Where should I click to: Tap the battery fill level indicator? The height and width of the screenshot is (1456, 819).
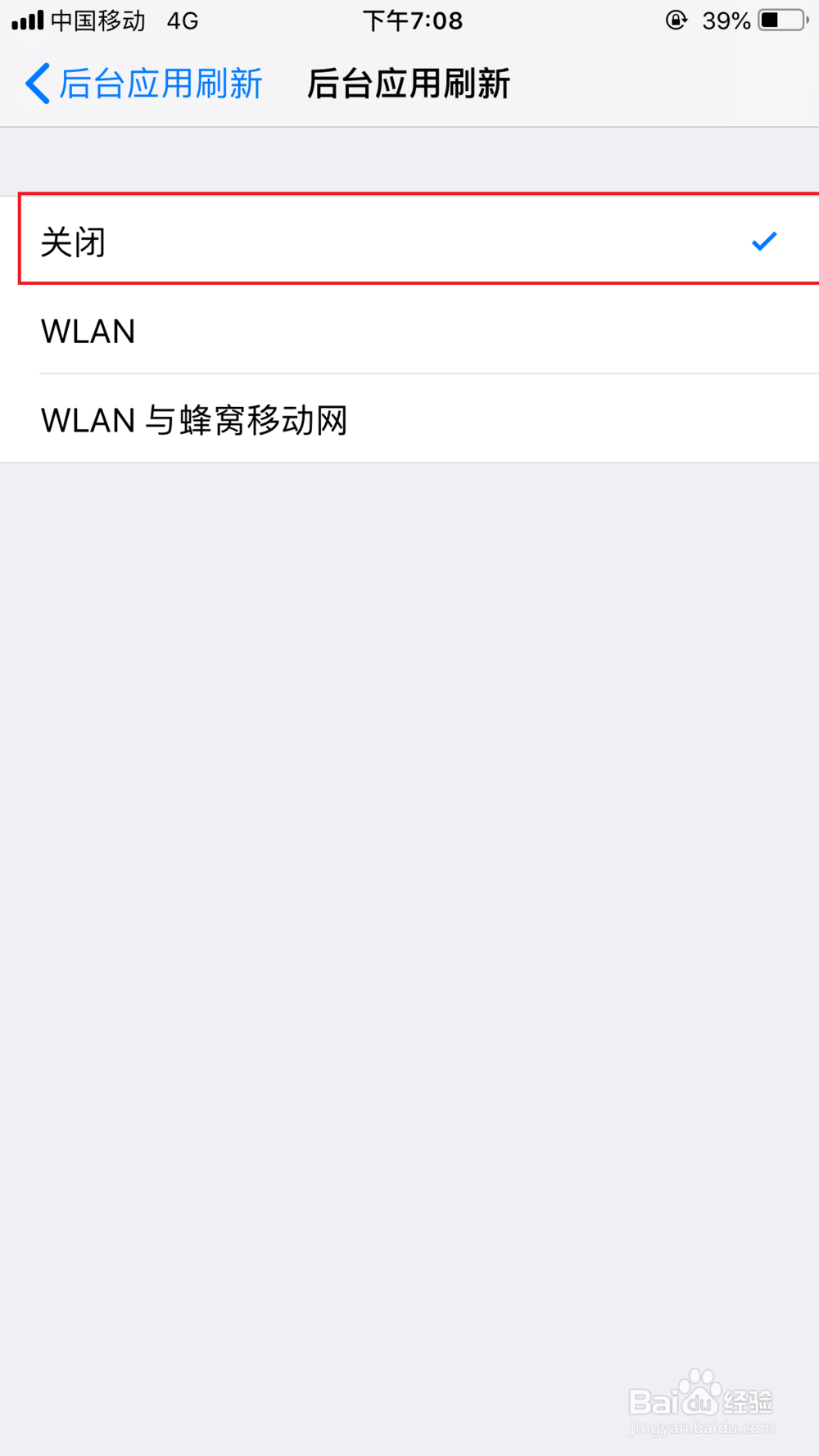click(770, 20)
